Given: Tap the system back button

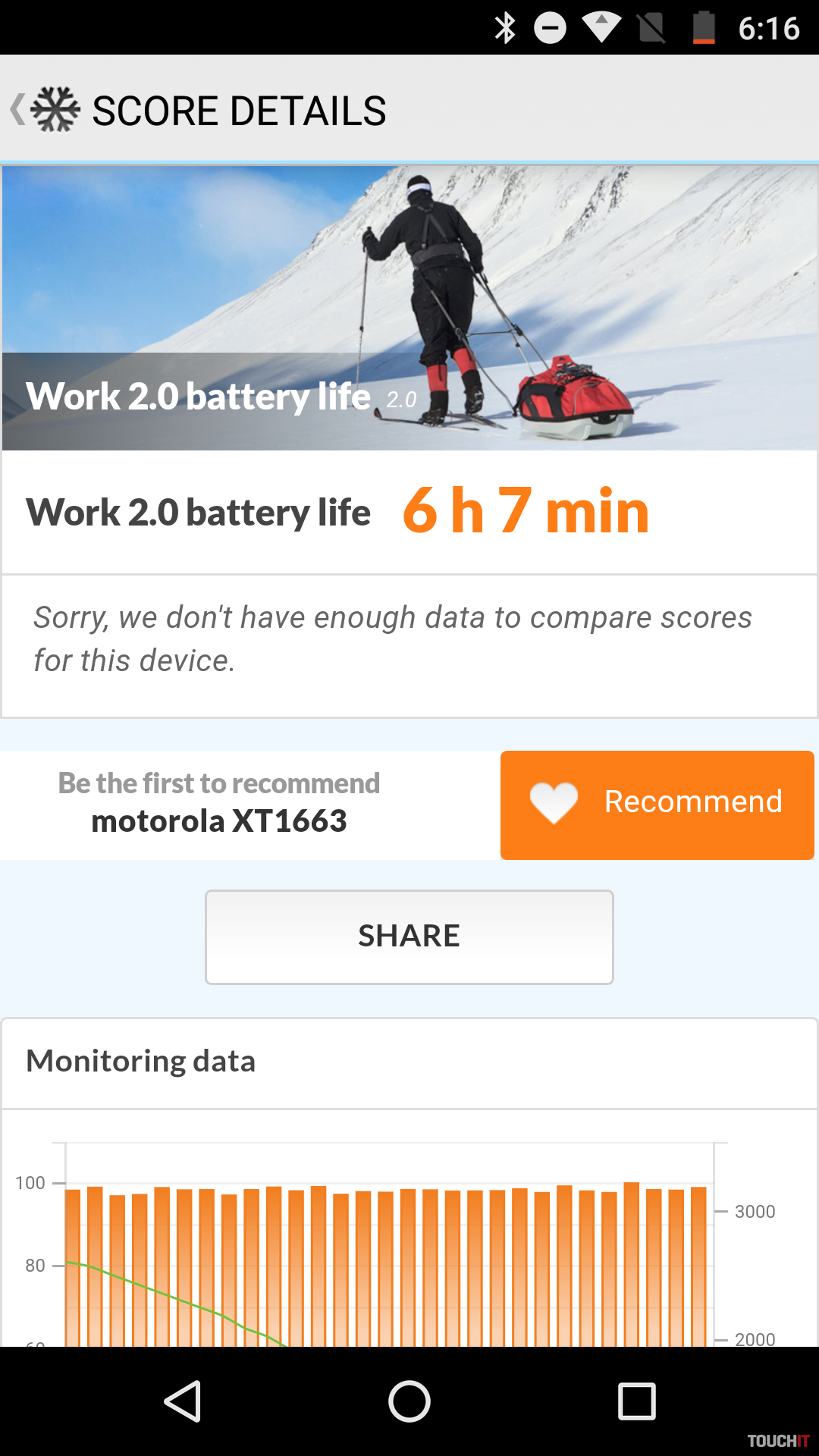Looking at the screenshot, I should 183,1401.
